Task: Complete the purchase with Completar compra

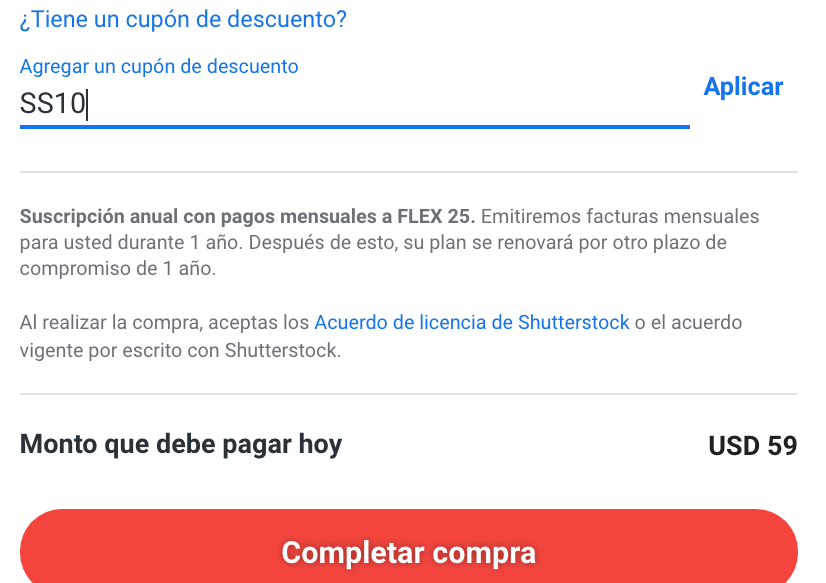Action: click(409, 551)
